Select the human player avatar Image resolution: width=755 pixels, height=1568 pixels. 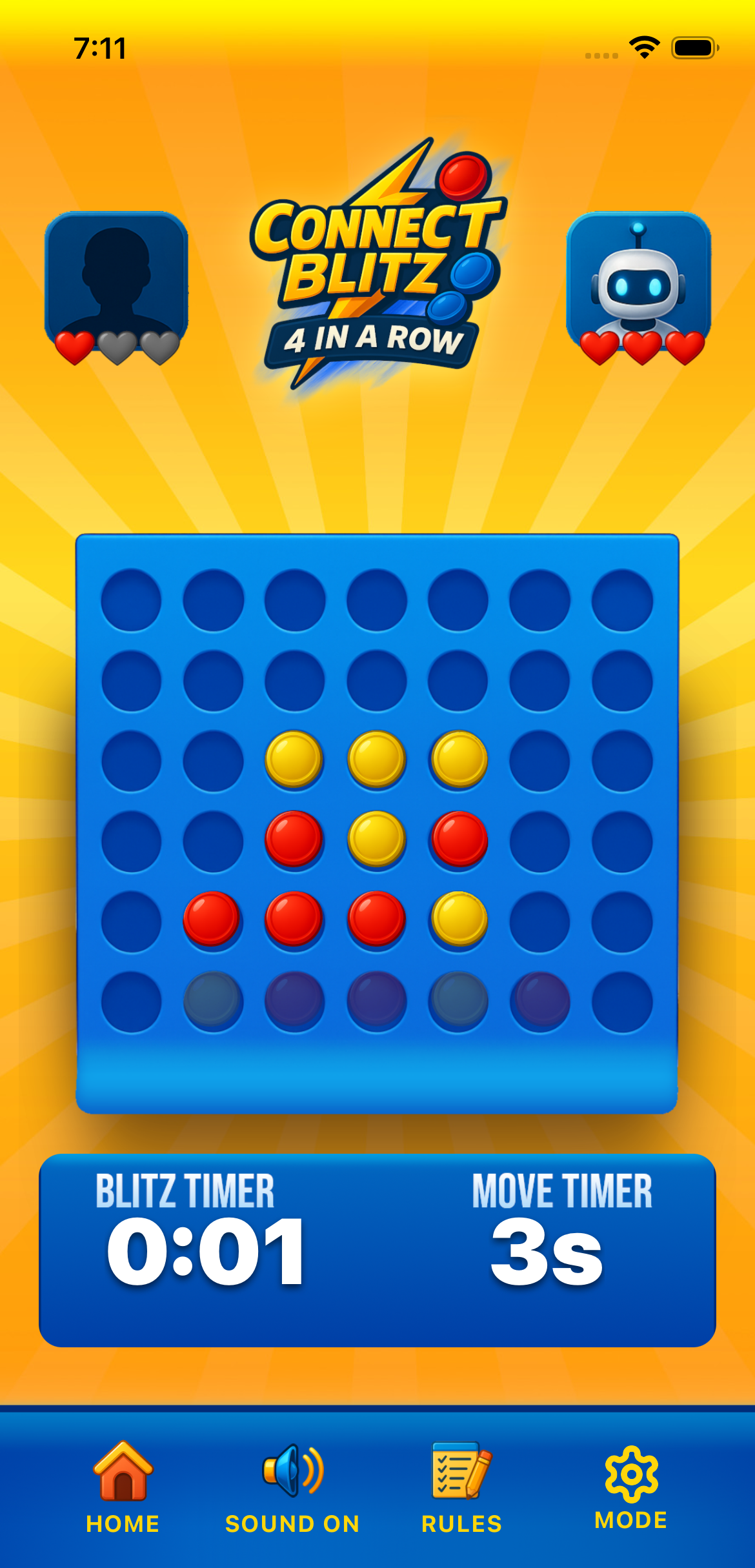(115, 277)
